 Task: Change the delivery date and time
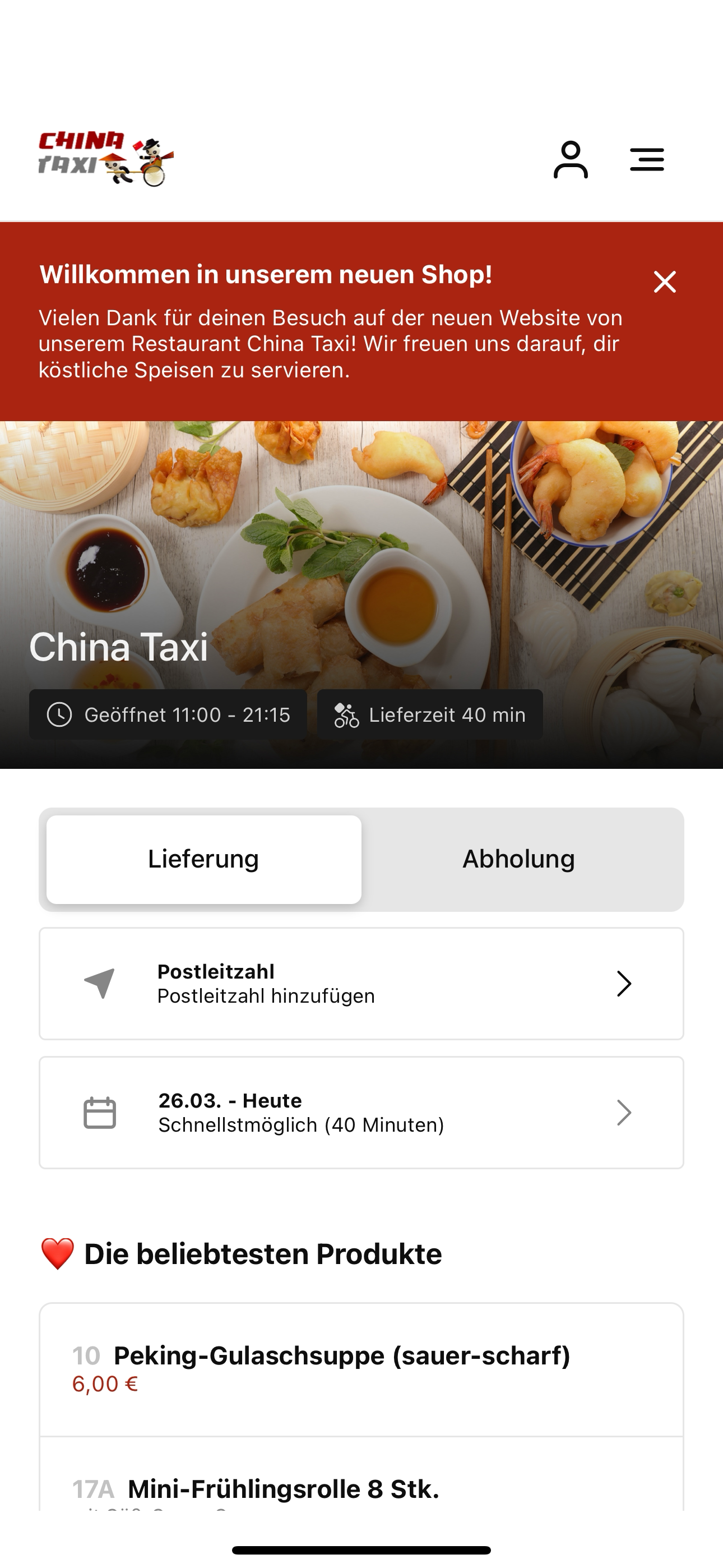click(x=361, y=1113)
